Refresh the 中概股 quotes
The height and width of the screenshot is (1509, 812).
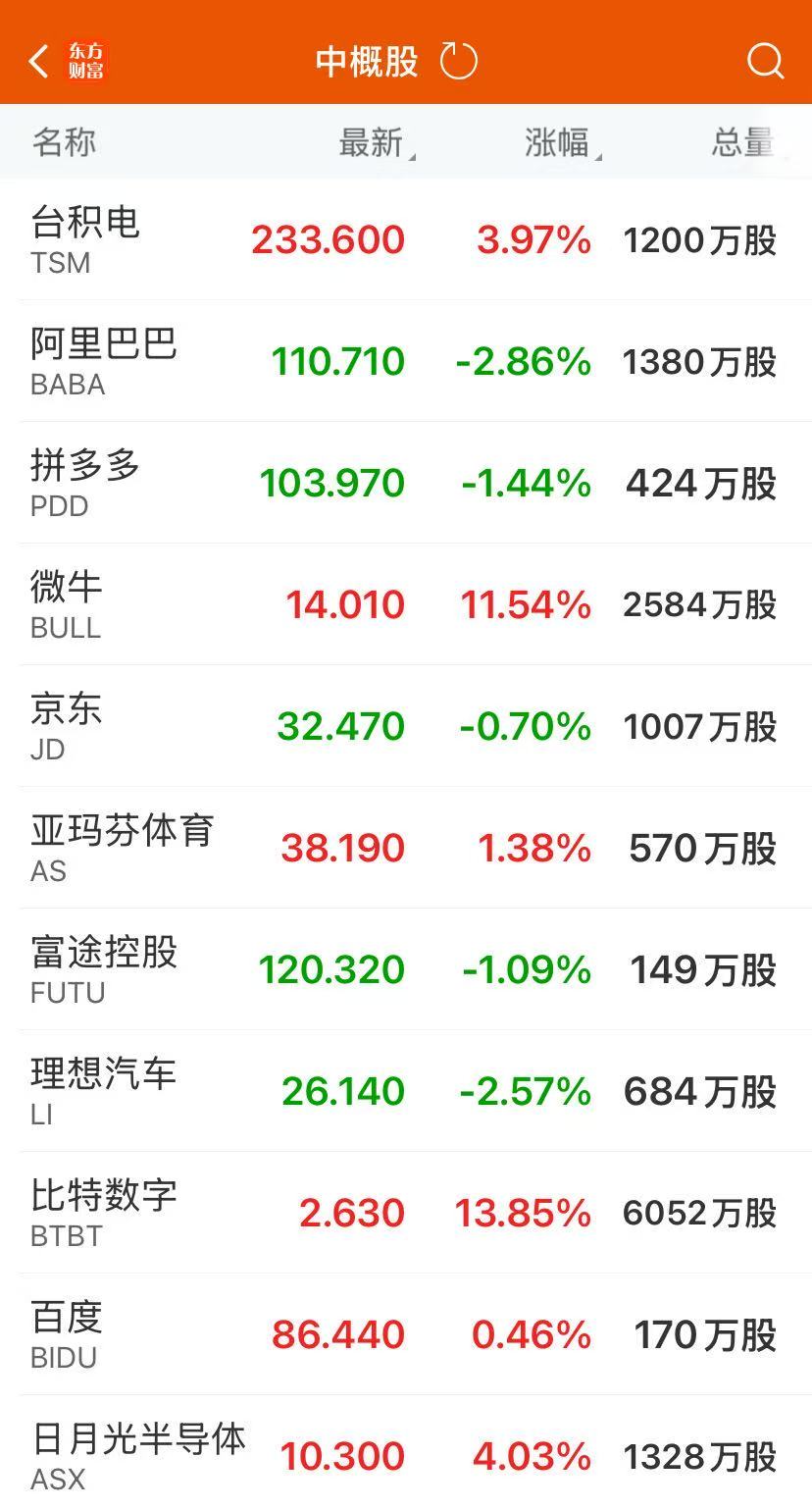tap(458, 61)
